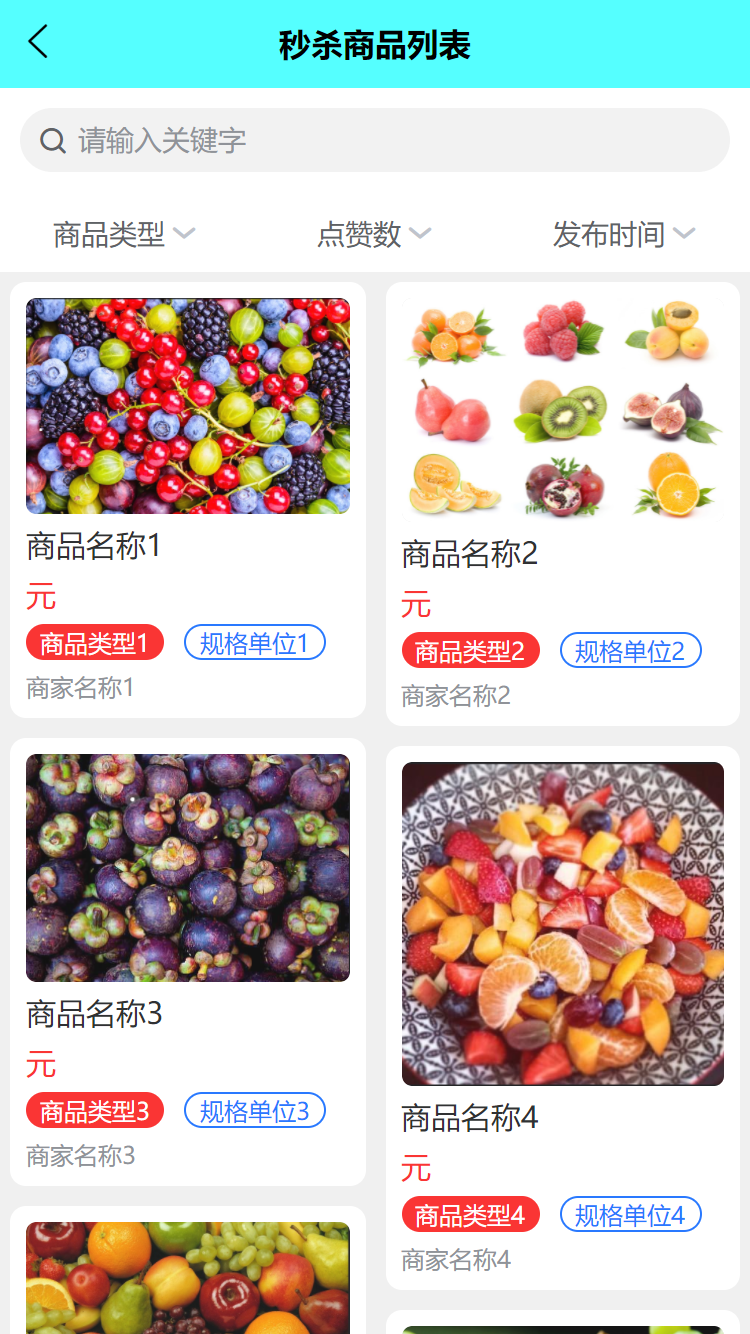Expand the 发布时间 sort dropdown

(624, 234)
